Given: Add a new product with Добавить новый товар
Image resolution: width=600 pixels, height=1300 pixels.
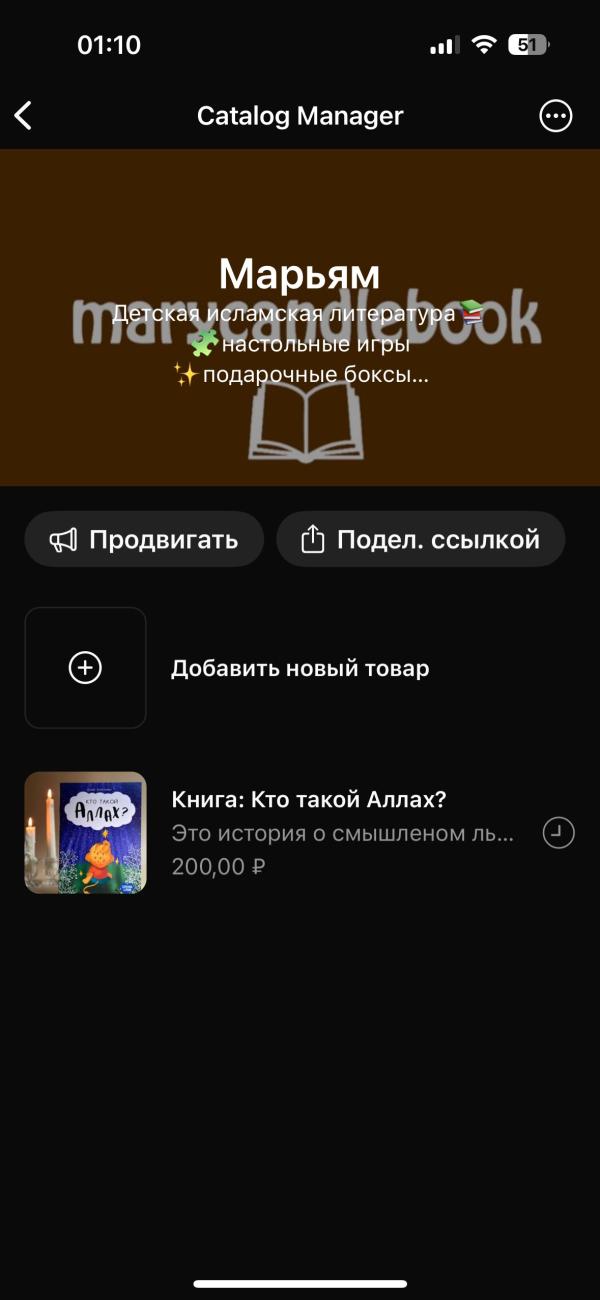Looking at the screenshot, I should point(300,668).
